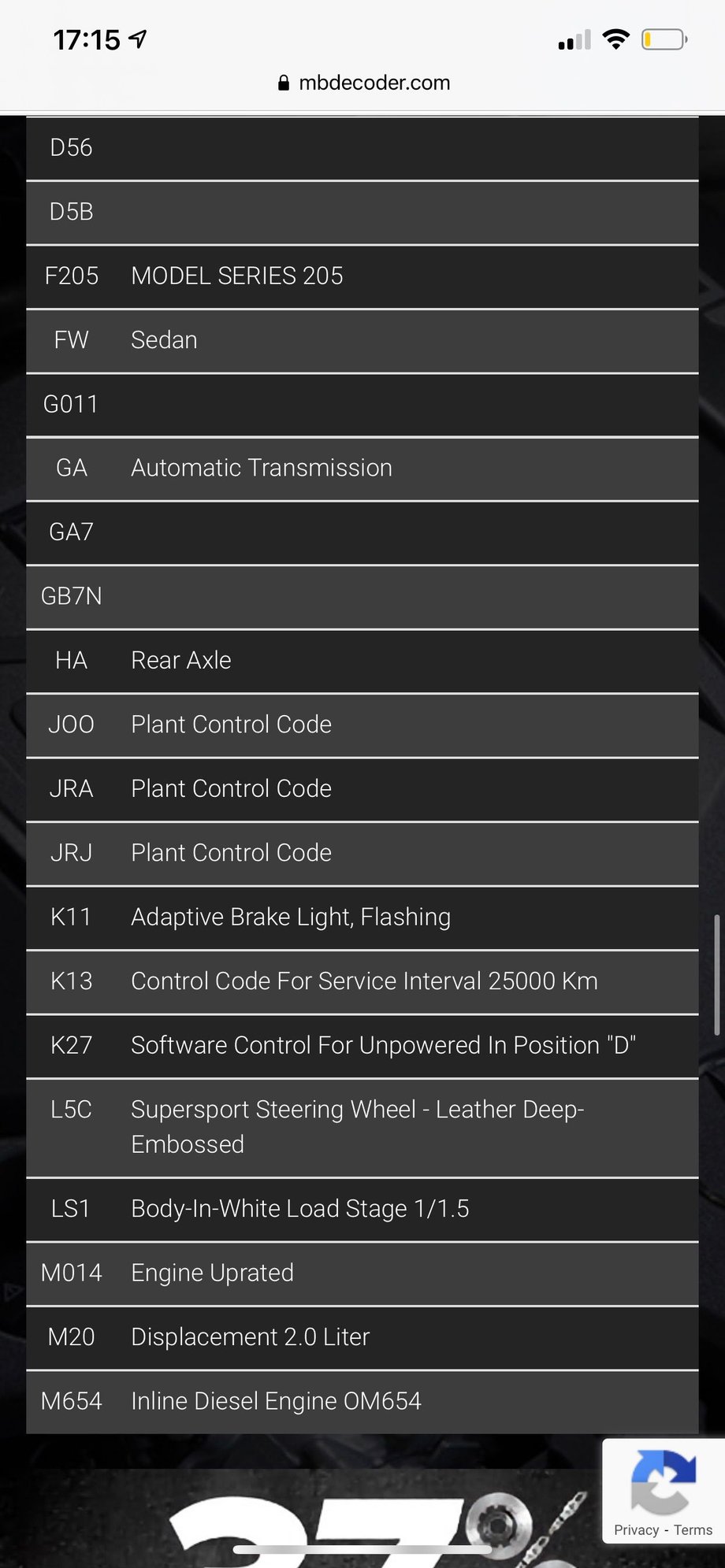Tap the mbdecoder.com address bar

[363, 83]
